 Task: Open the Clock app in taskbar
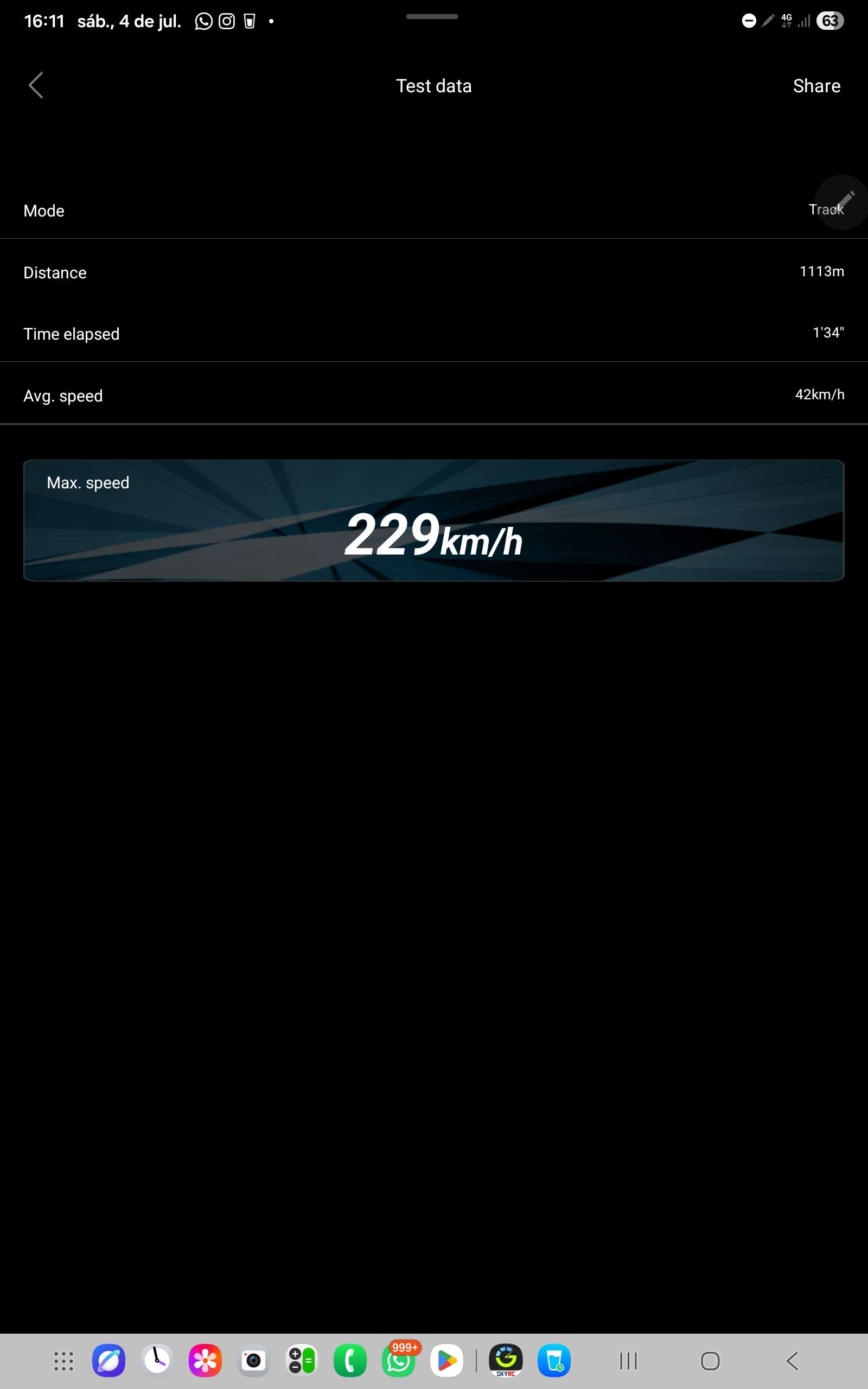(157, 1360)
